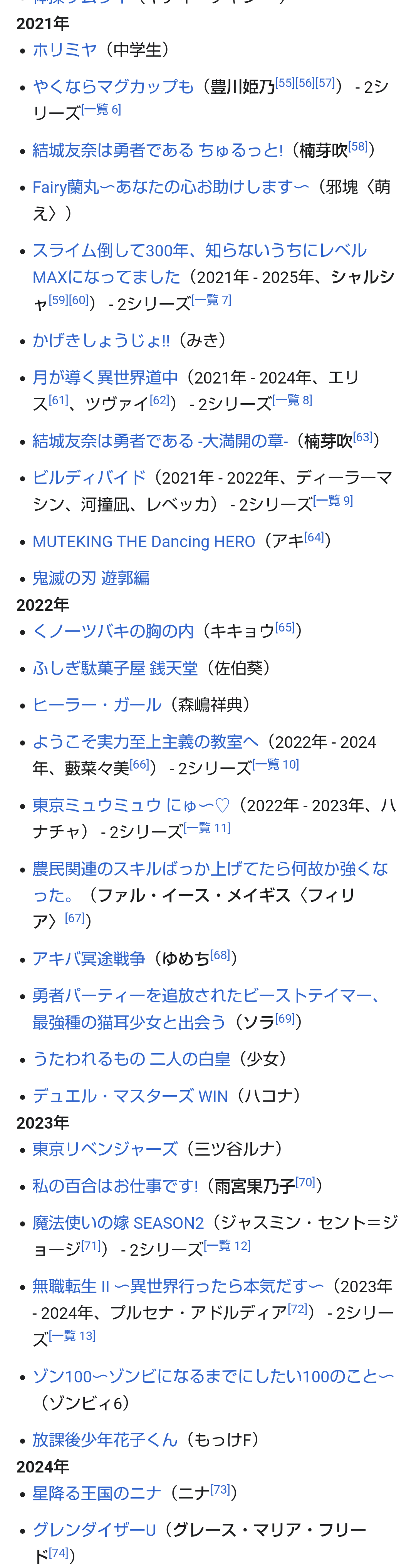The height and width of the screenshot is (1568, 416).
Task: Go to 放課後少年花子くん page
Action: (105, 1439)
